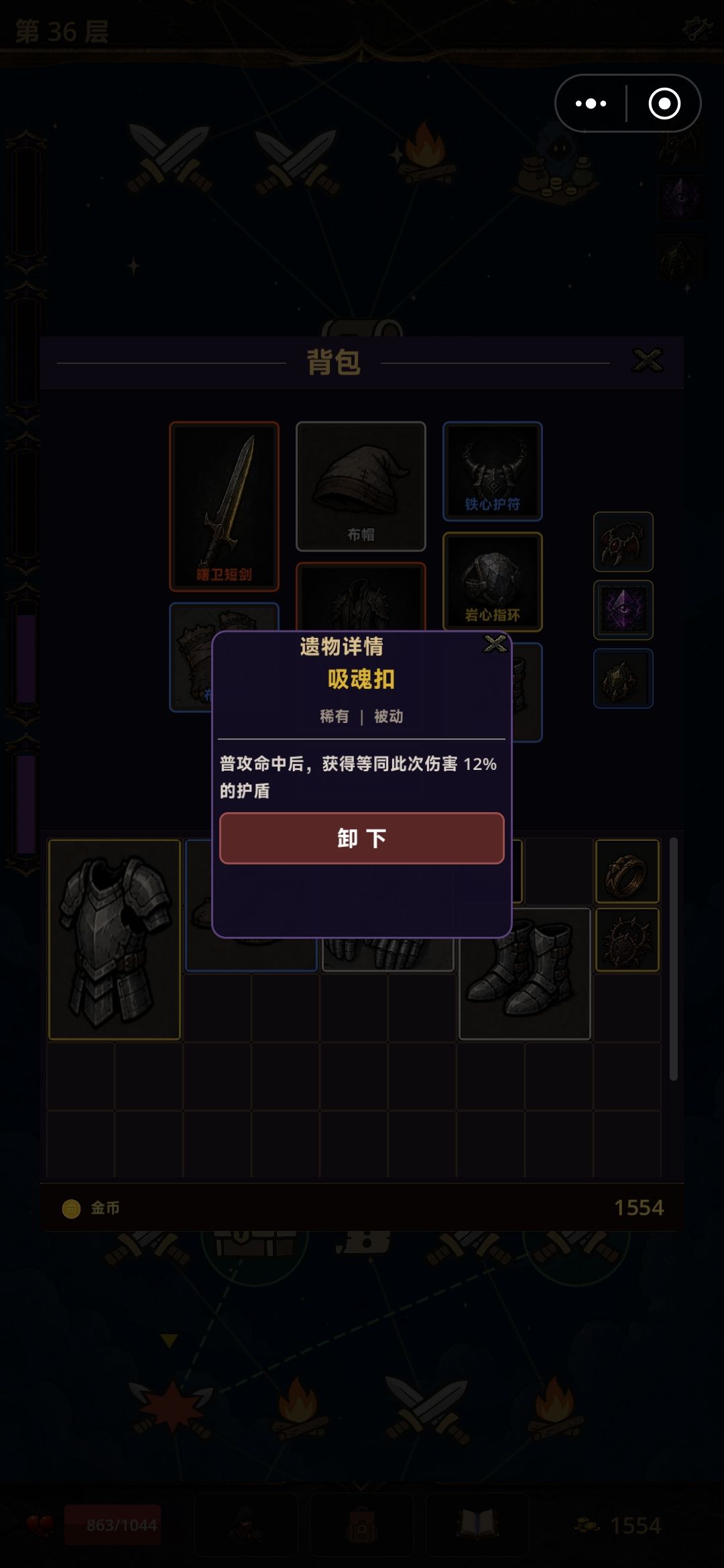Select the plate armor in inventory
This screenshot has width=724, height=1568.
(115, 939)
